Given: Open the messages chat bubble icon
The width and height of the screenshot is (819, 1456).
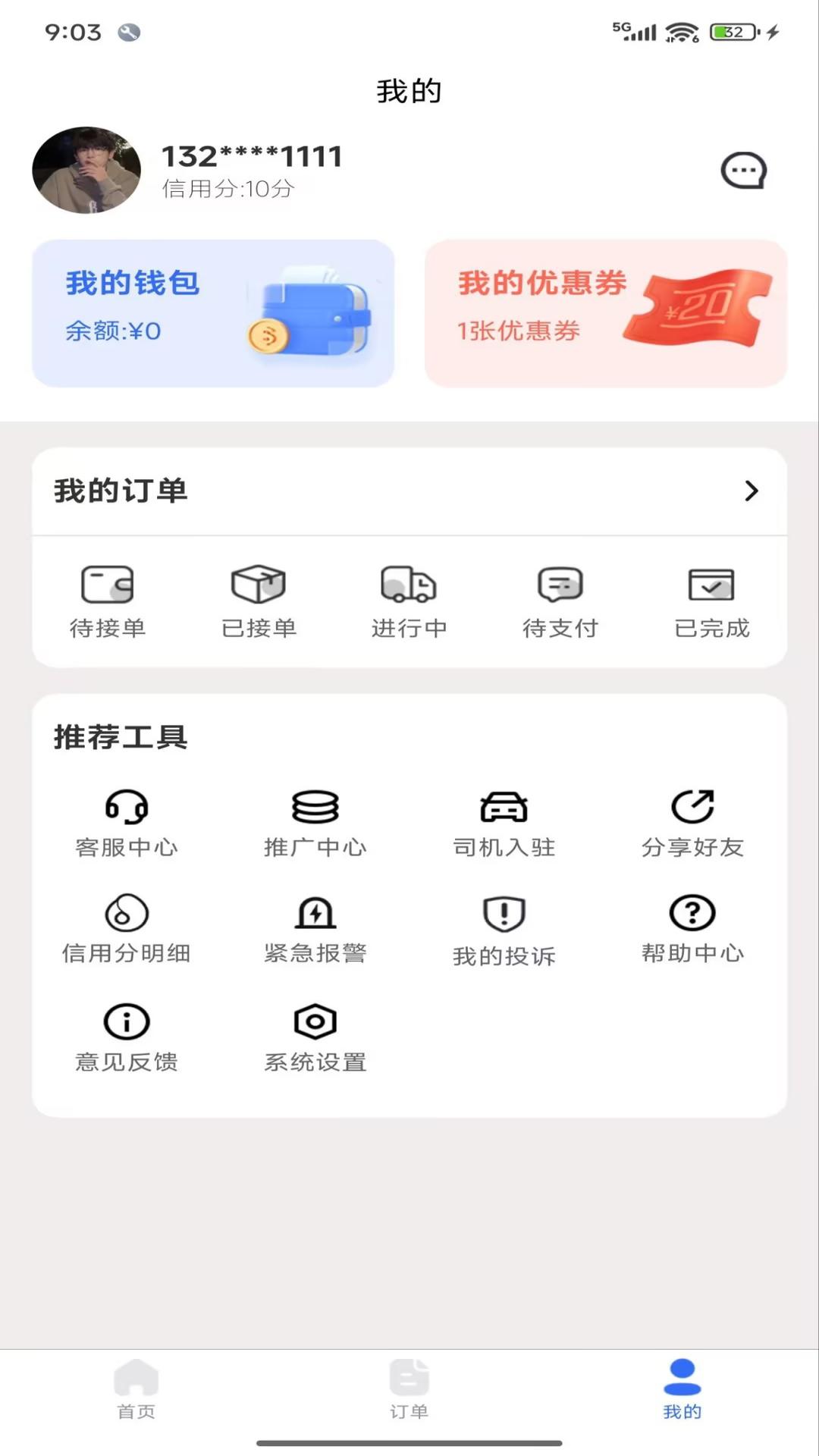Looking at the screenshot, I should click(743, 171).
